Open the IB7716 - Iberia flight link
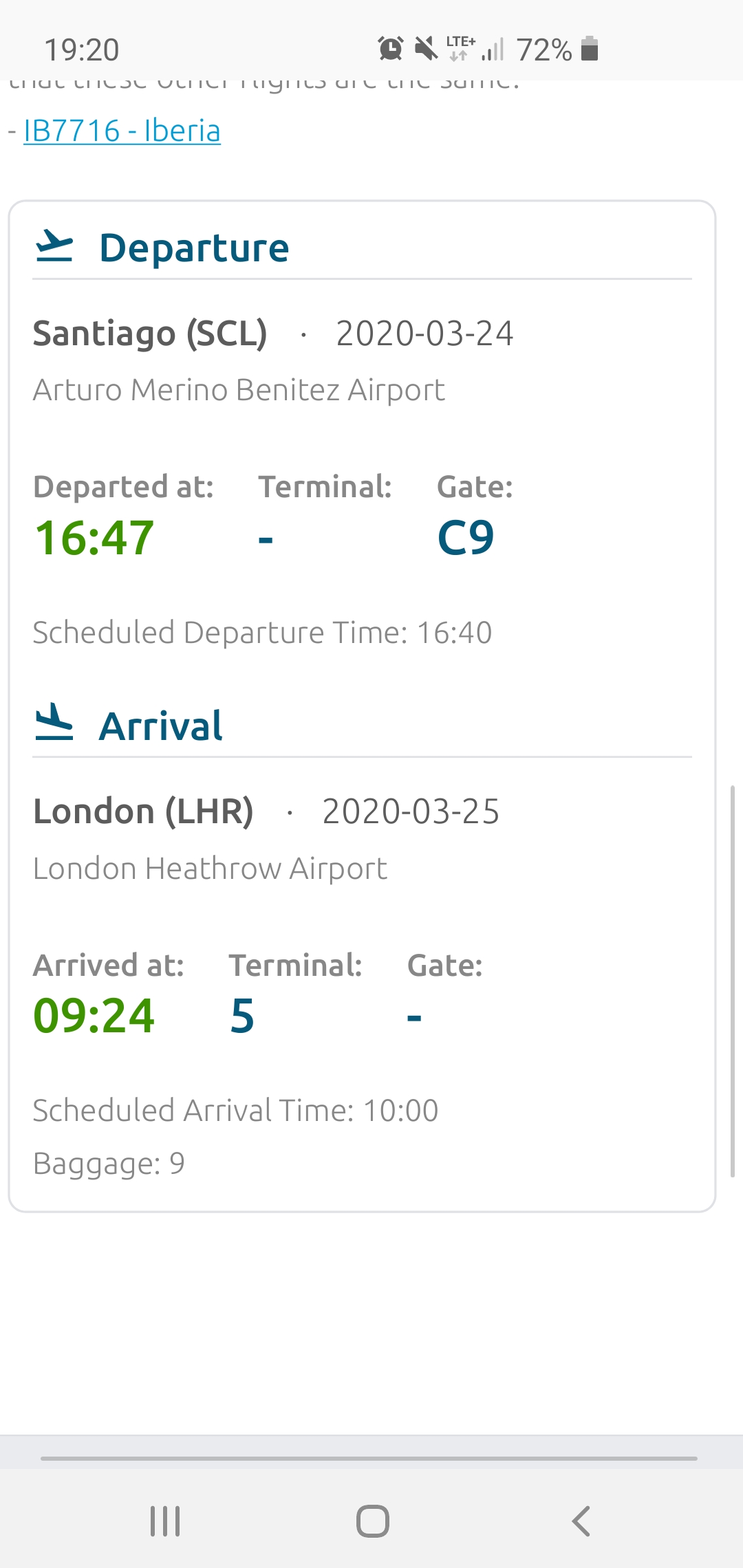This screenshot has width=743, height=1568. pos(122,131)
